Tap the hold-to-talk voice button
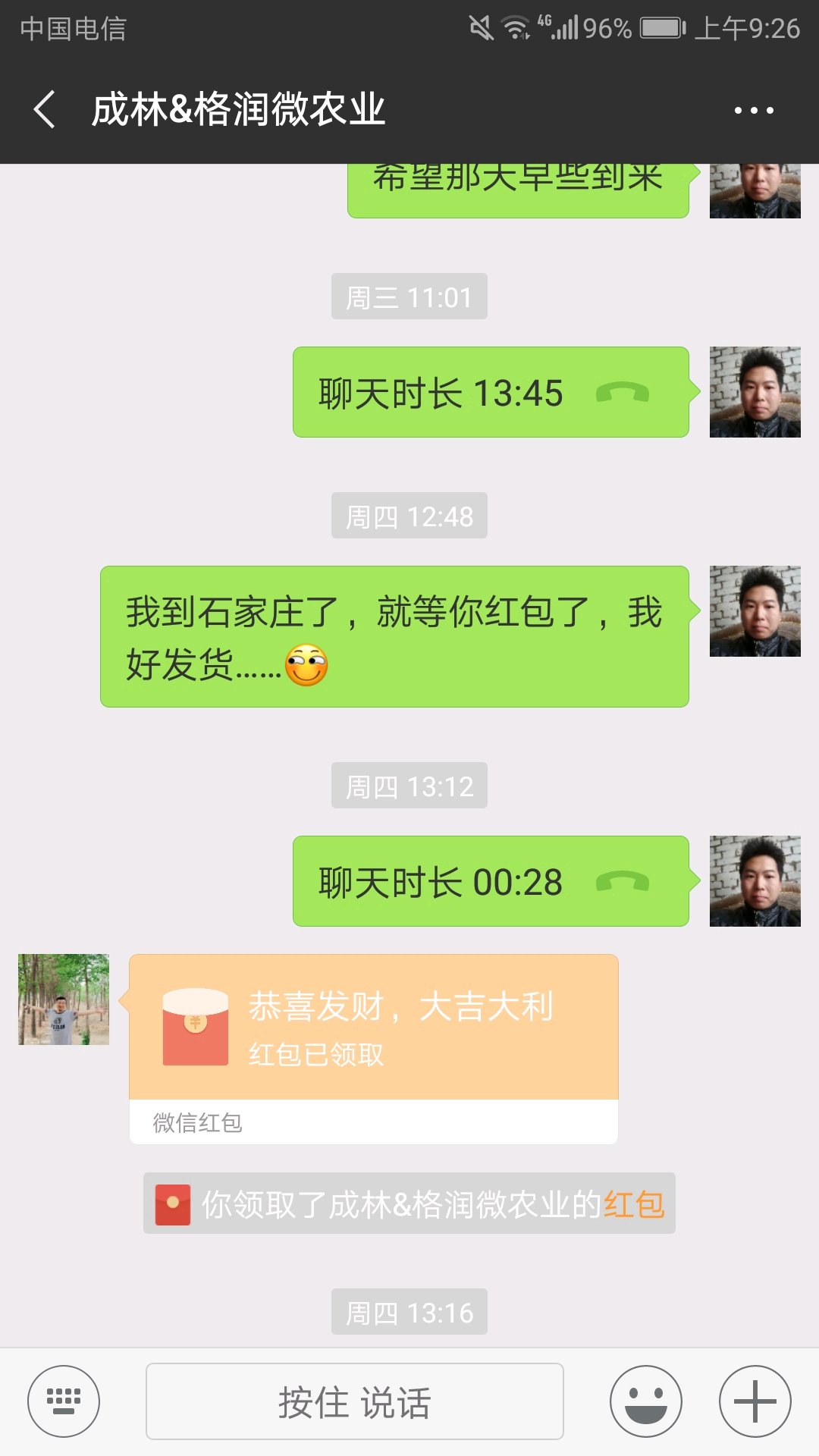819x1456 pixels. [x=354, y=1401]
